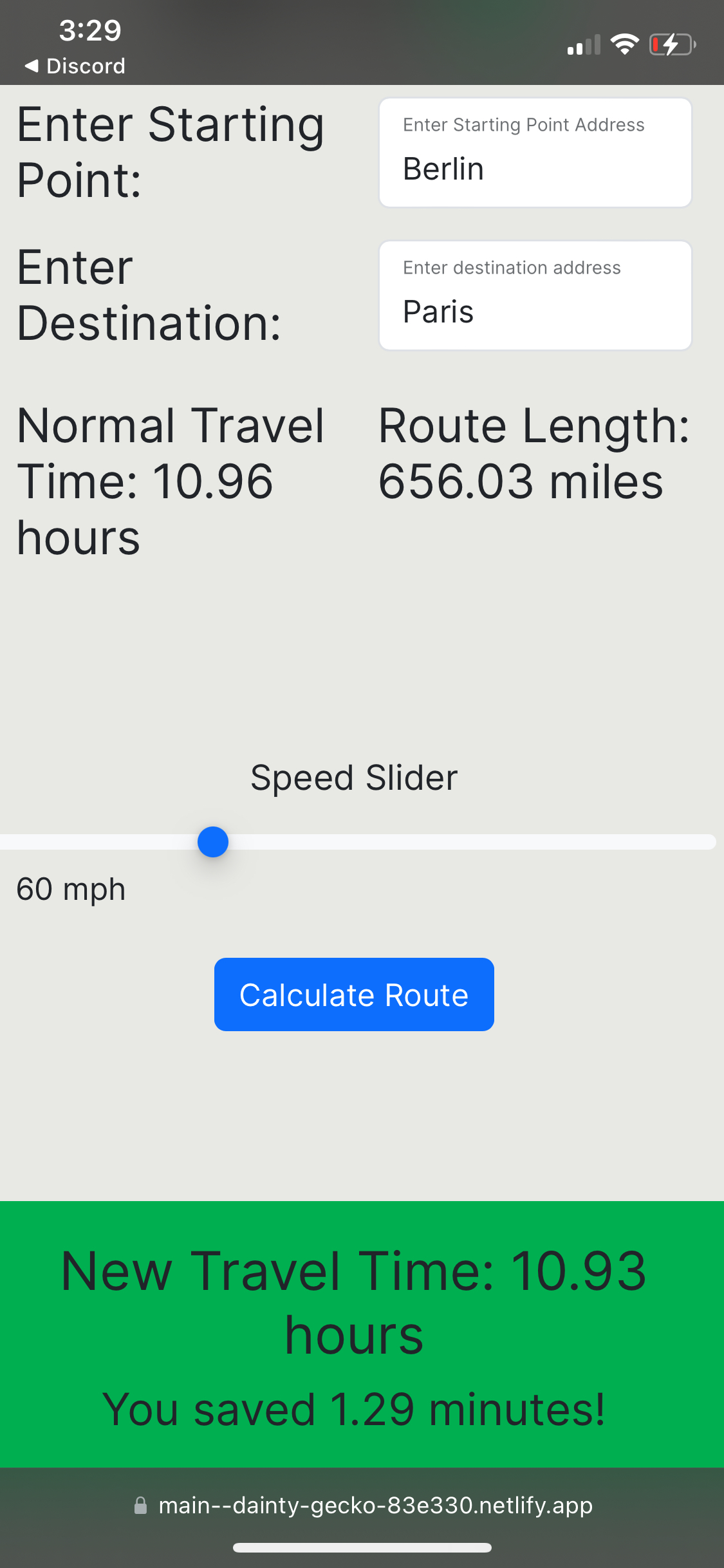
Task: Return to Discord app
Action: tap(75, 66)
